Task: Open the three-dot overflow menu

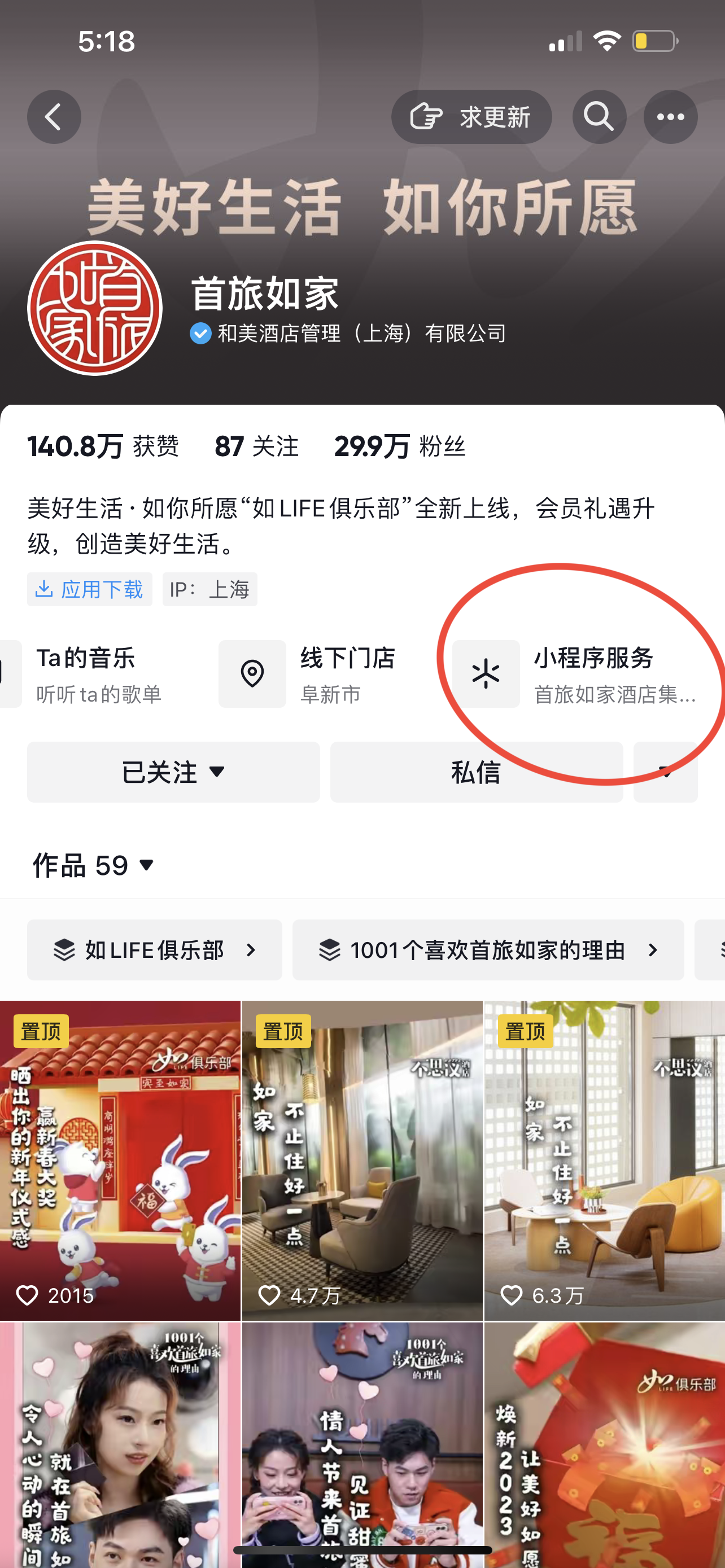Action: tap(670, 117)
